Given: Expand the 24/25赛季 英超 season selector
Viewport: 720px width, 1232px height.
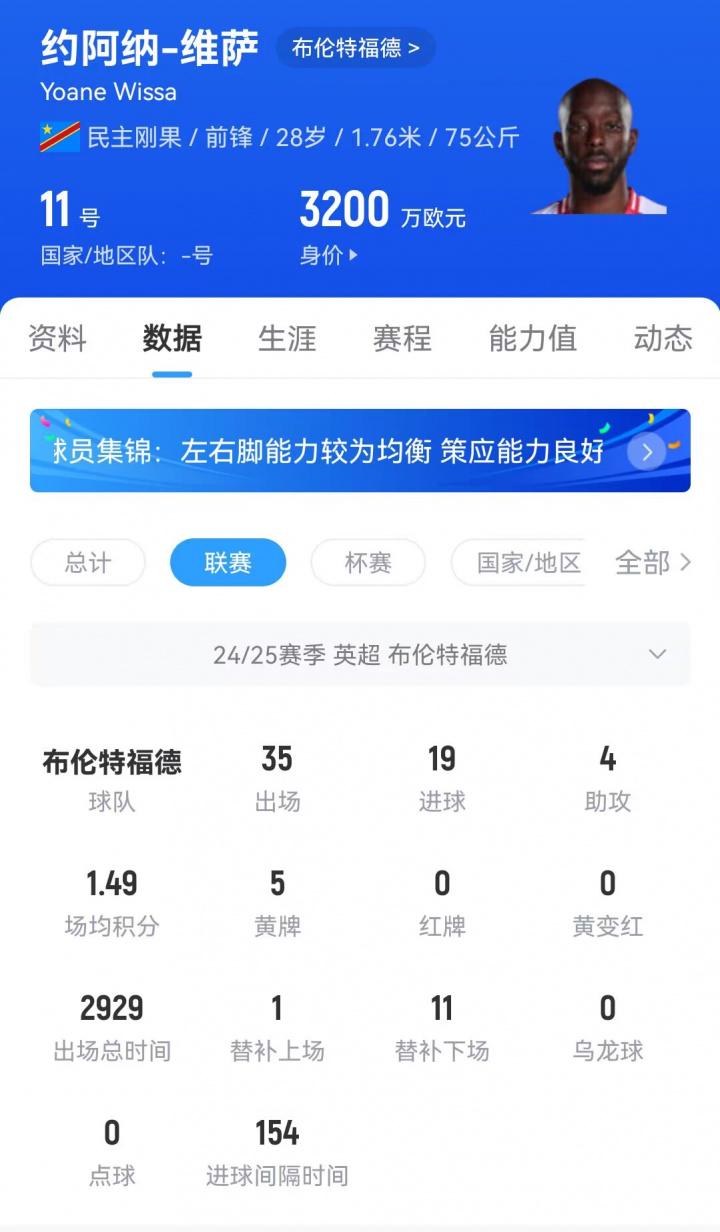Looking at the screenshot, I should [360, 655].
